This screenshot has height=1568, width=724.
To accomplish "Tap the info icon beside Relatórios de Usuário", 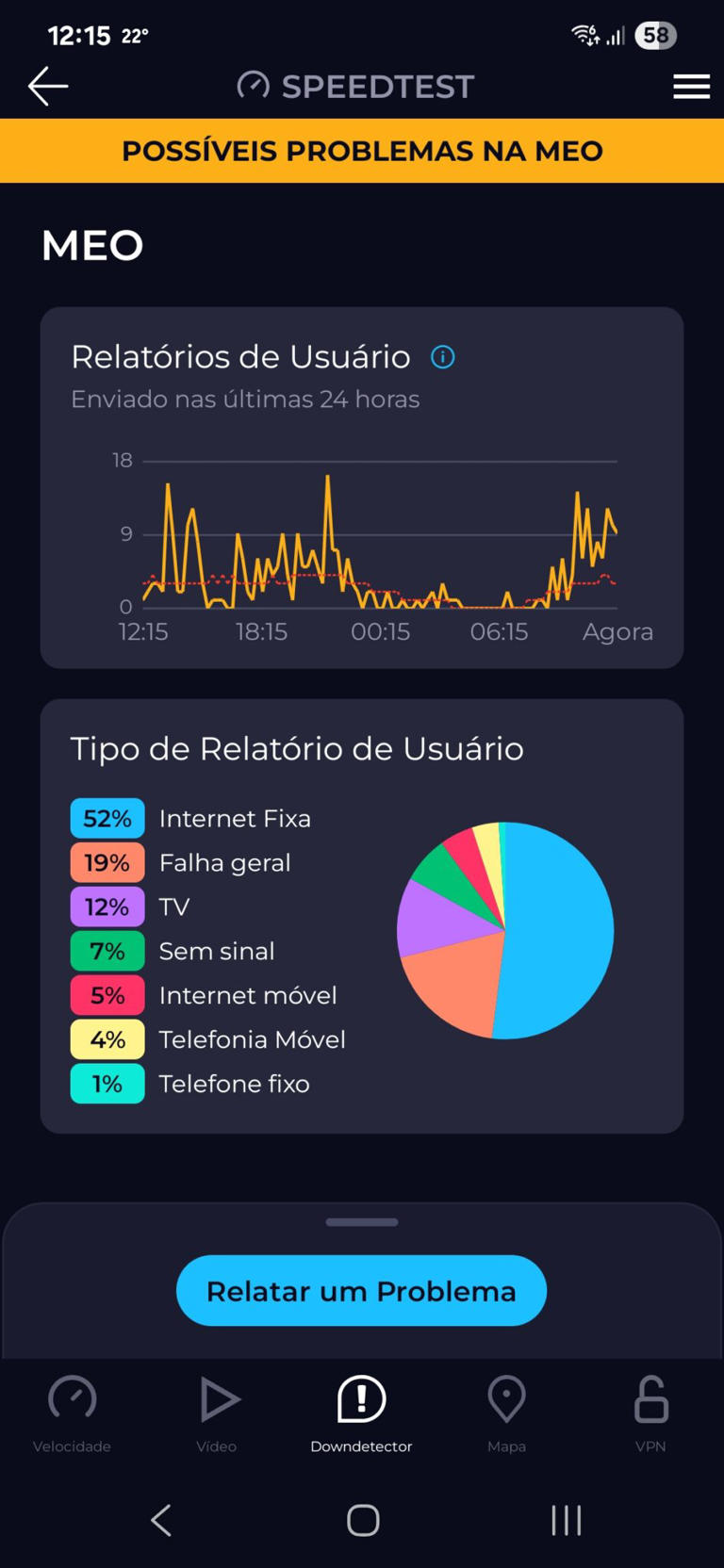I will pyautogui.click(x=442, y=357).
